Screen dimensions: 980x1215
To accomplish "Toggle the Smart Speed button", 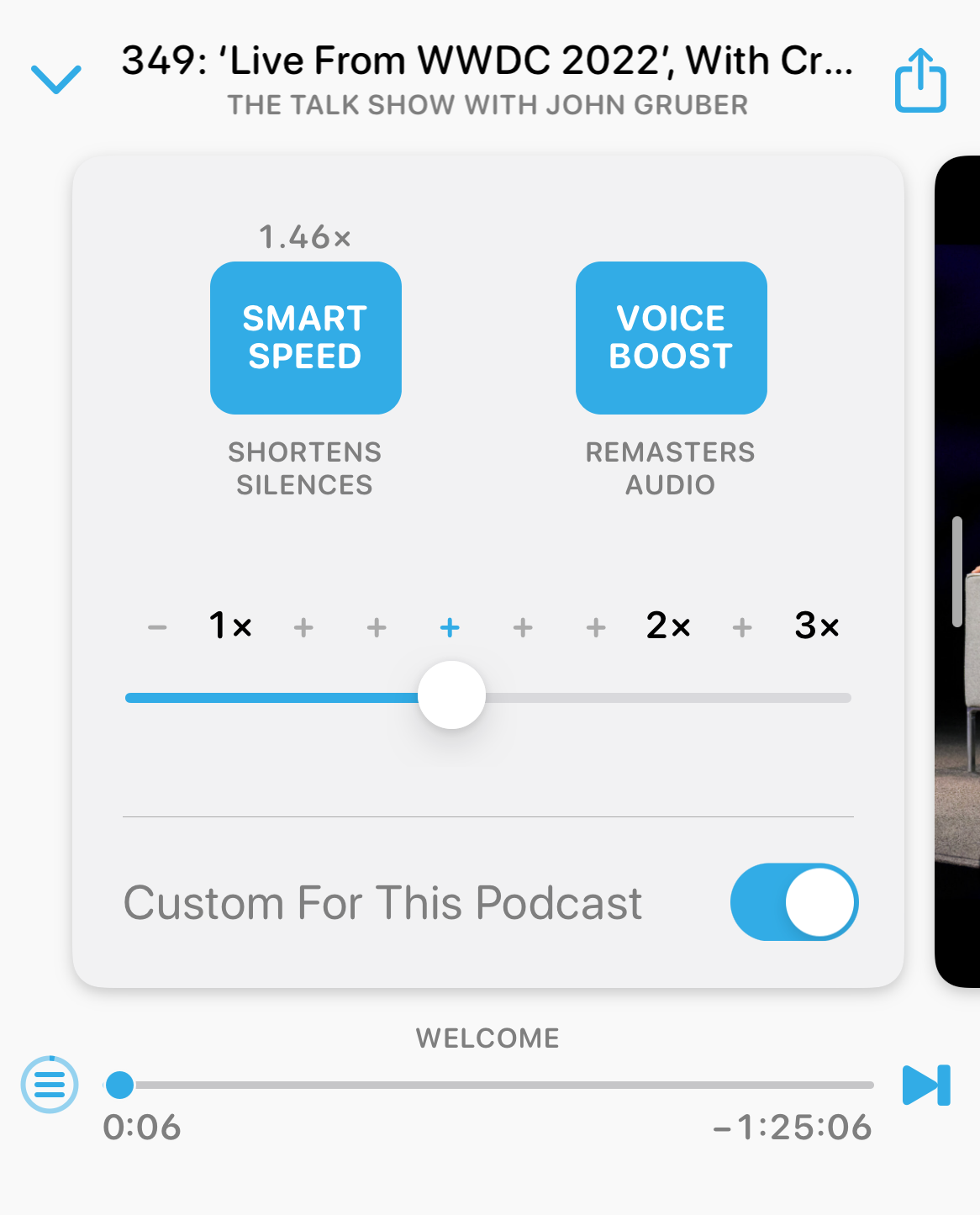I will pyautogui.click(x=305, y=338).
